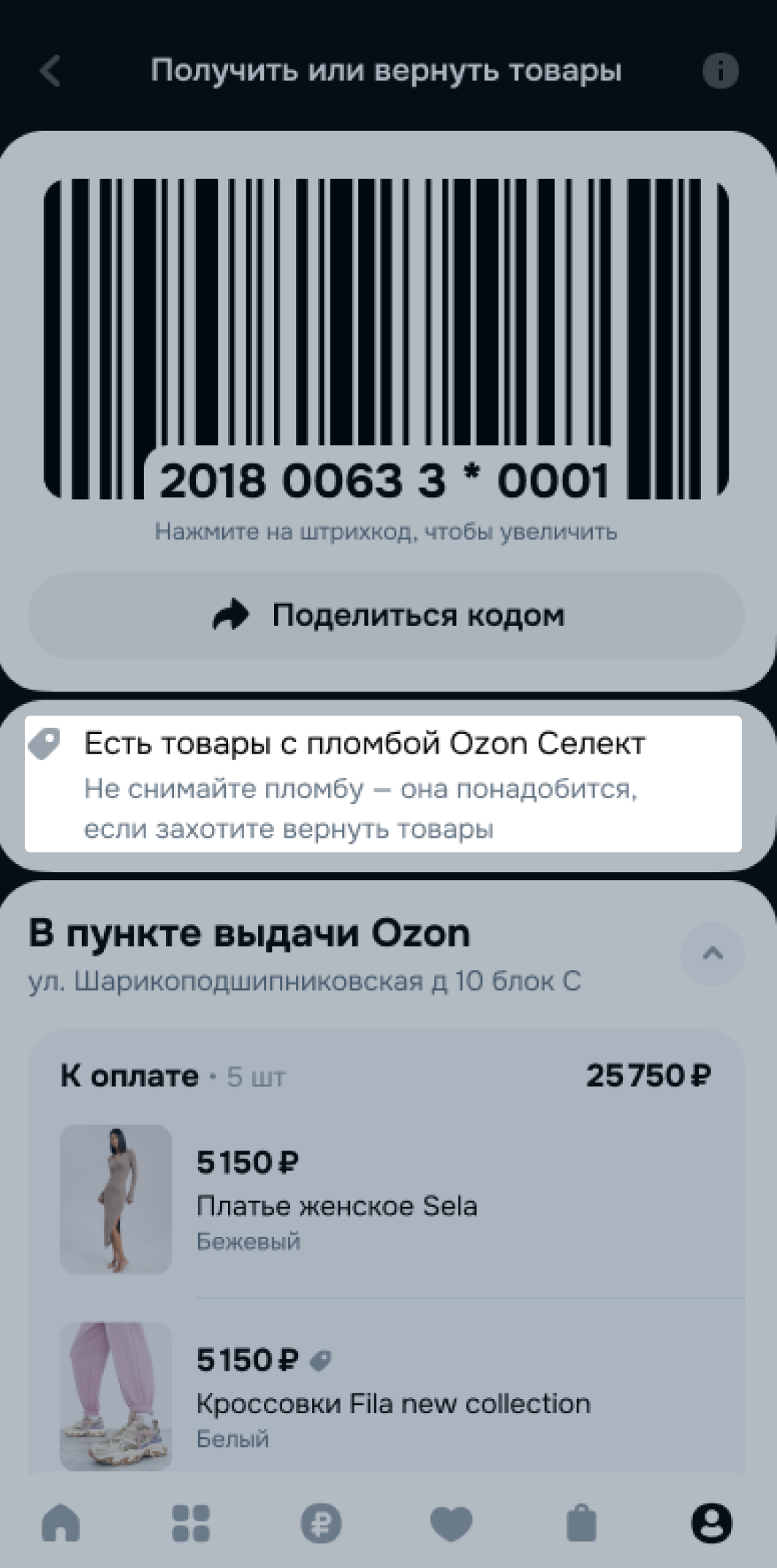Open the profile tab
This screenshot has height=1568, width=777.
click(x=711, y=1524)
